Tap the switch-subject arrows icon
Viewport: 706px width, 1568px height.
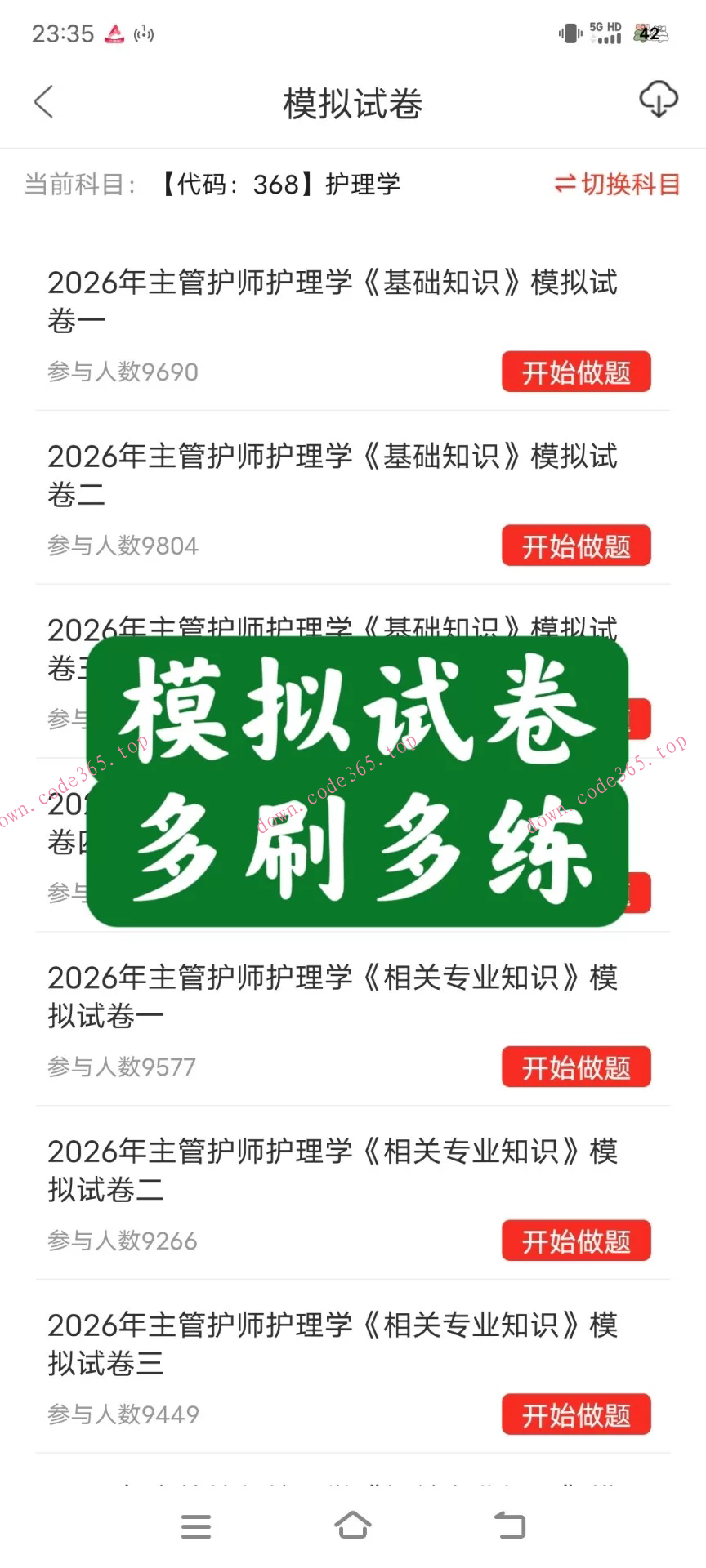click(567, 185)
